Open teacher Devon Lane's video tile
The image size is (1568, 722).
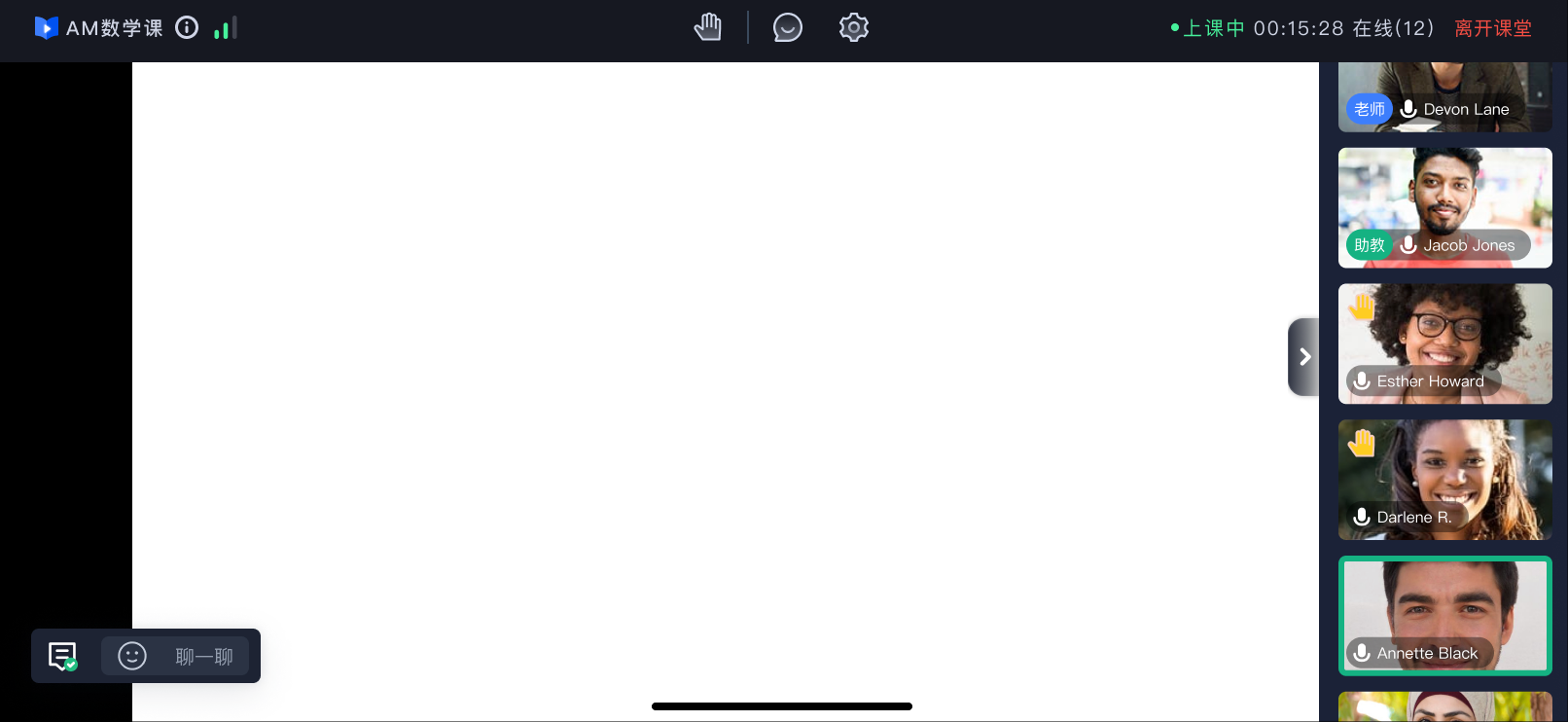tap(1444, 90)
